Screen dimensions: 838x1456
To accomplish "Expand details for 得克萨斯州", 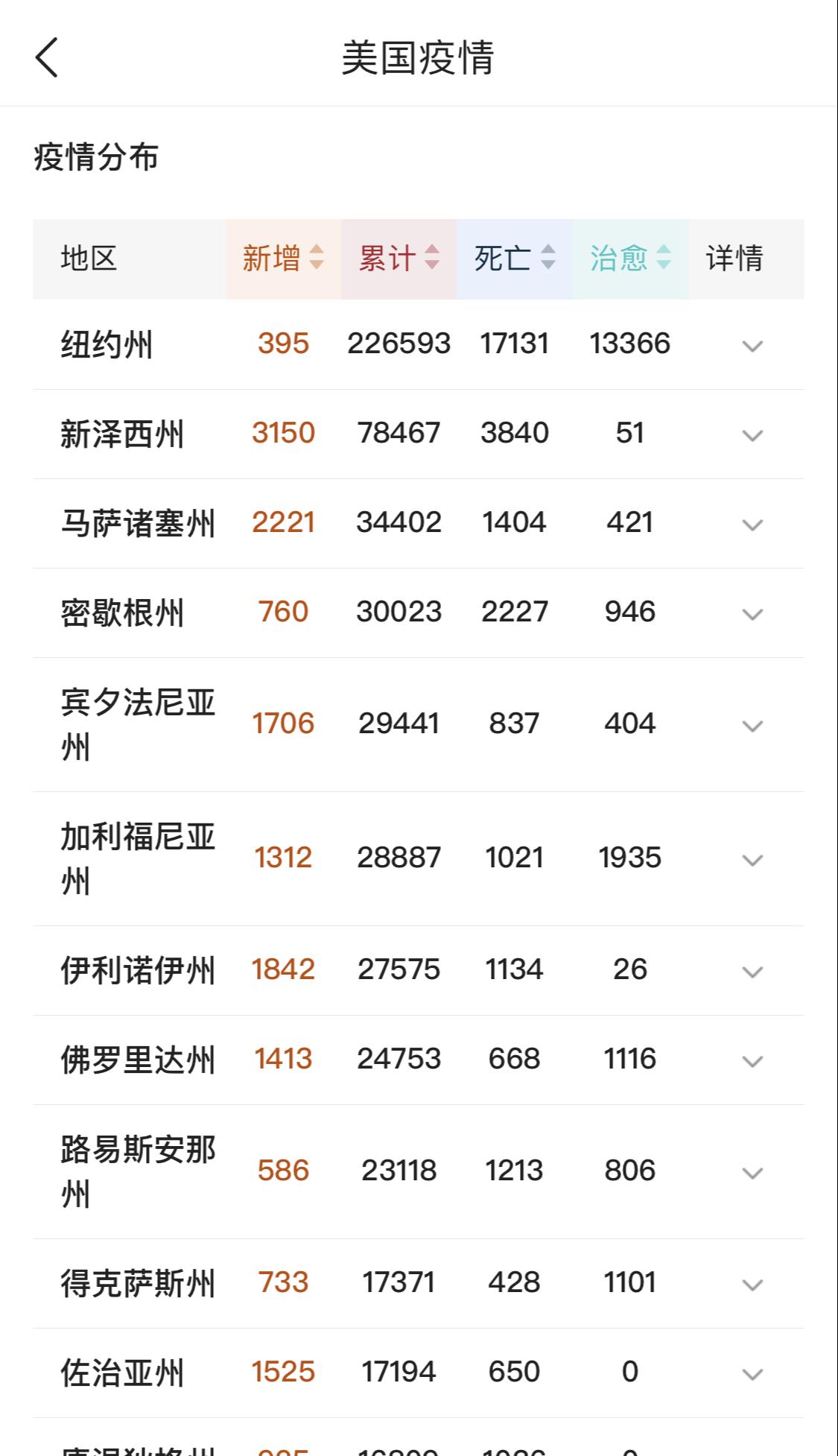I will coord(752,1285).
